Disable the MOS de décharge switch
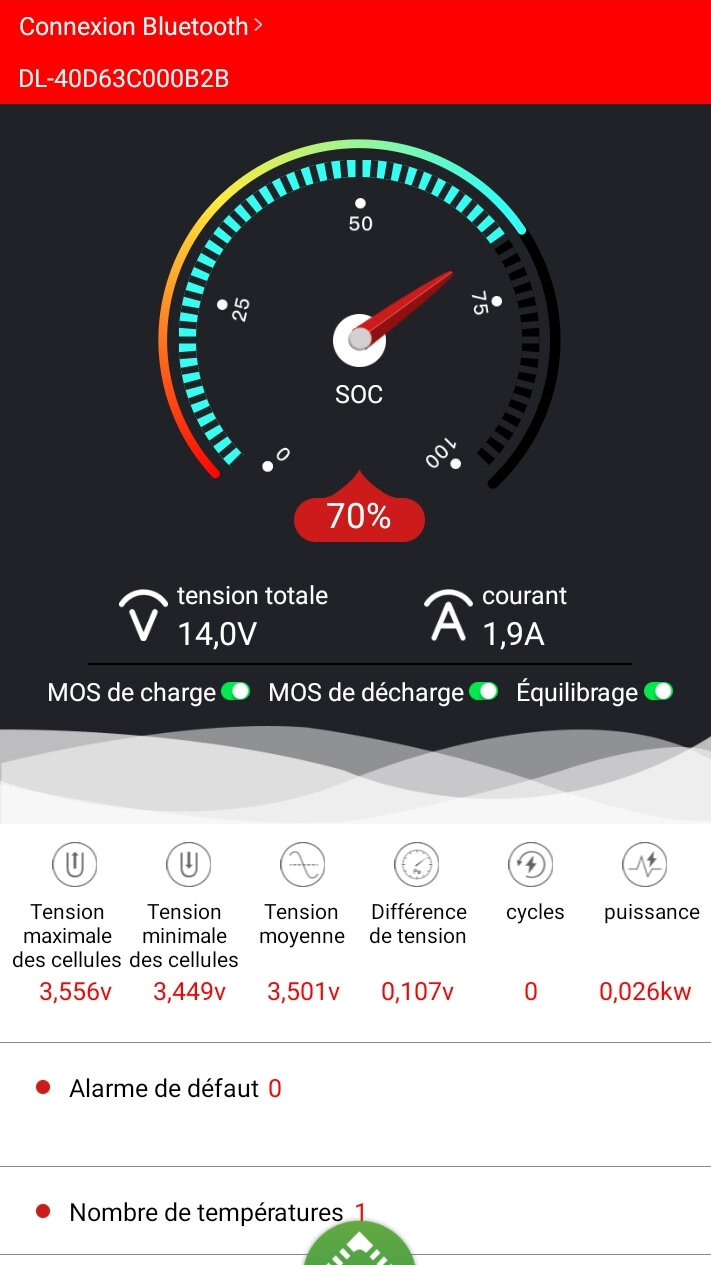711x1265 pixels. click(483, 692)
